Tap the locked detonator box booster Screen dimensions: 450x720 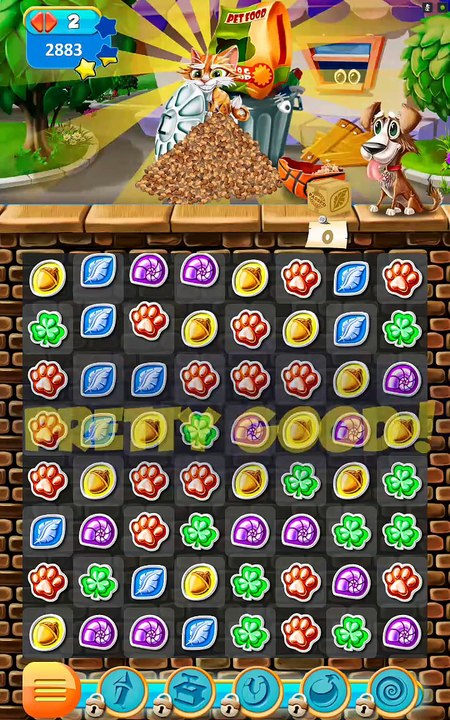click(191, 692)
